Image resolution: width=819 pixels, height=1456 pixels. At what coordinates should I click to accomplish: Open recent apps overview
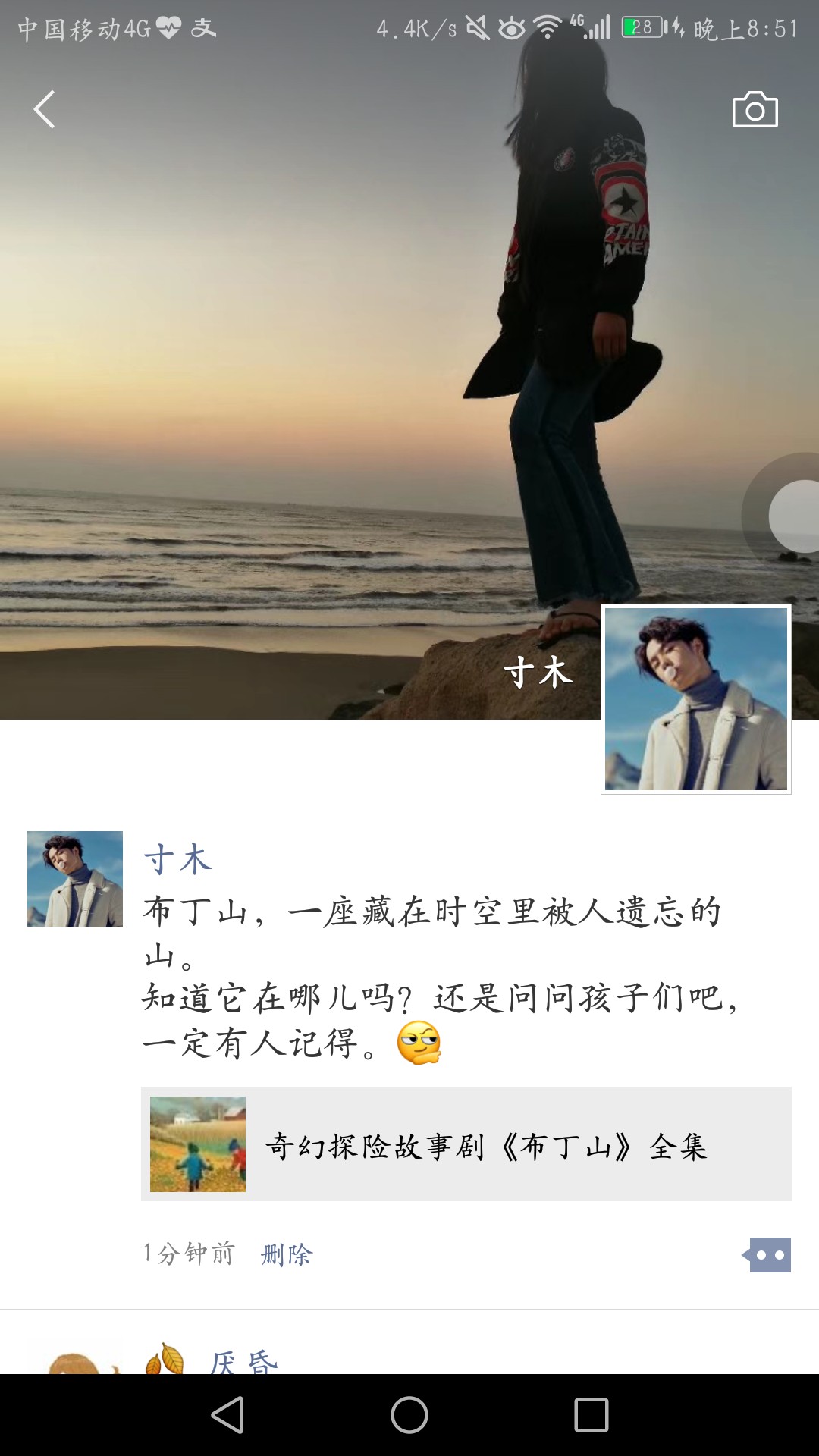click(x=591, y=1415)
